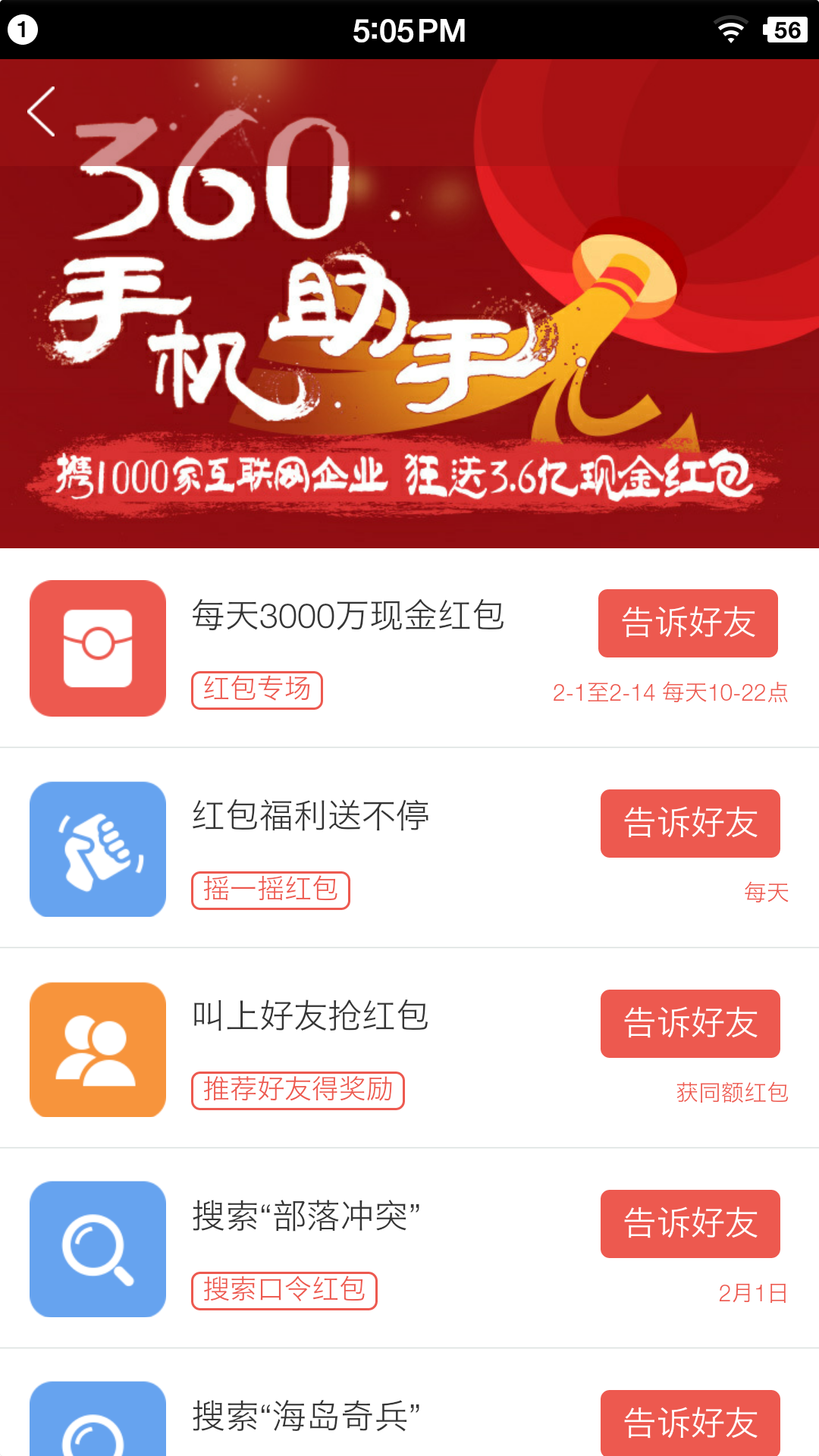Tap 告诉好友 for 红包福利送不停
This screenshot has width=819, height=1456.
690,824
